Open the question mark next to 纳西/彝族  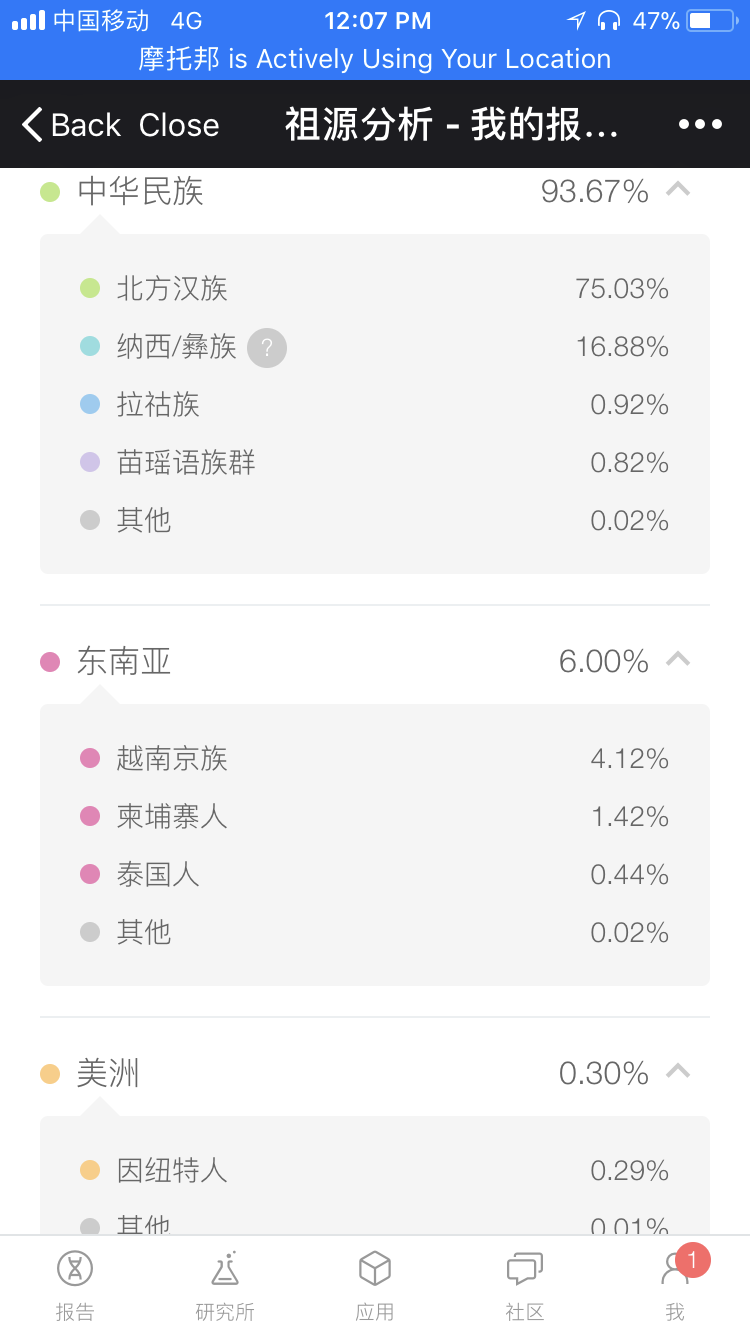(x=267, y=347)
